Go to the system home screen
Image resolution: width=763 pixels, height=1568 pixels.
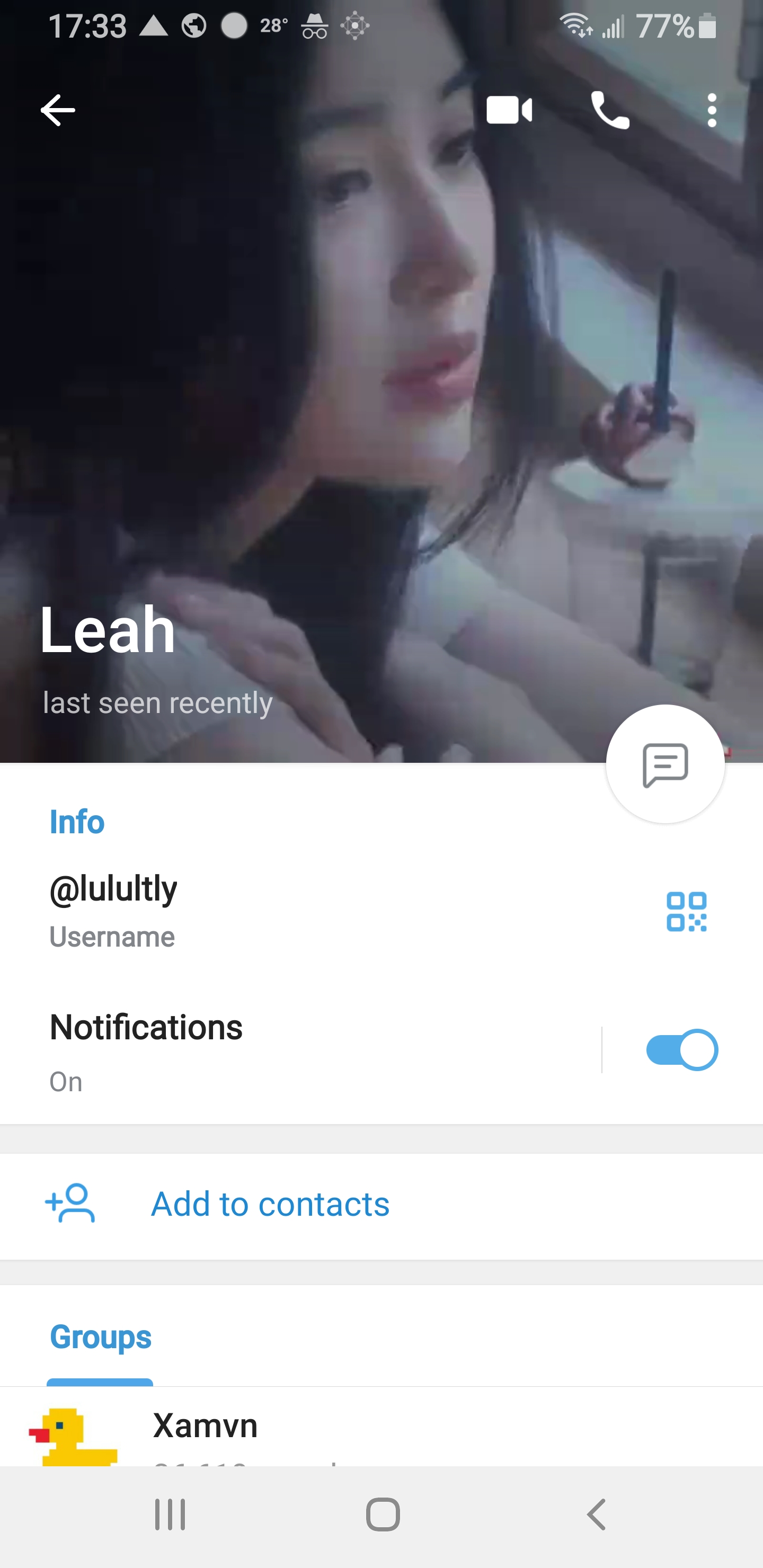[x=383, y=1514]
